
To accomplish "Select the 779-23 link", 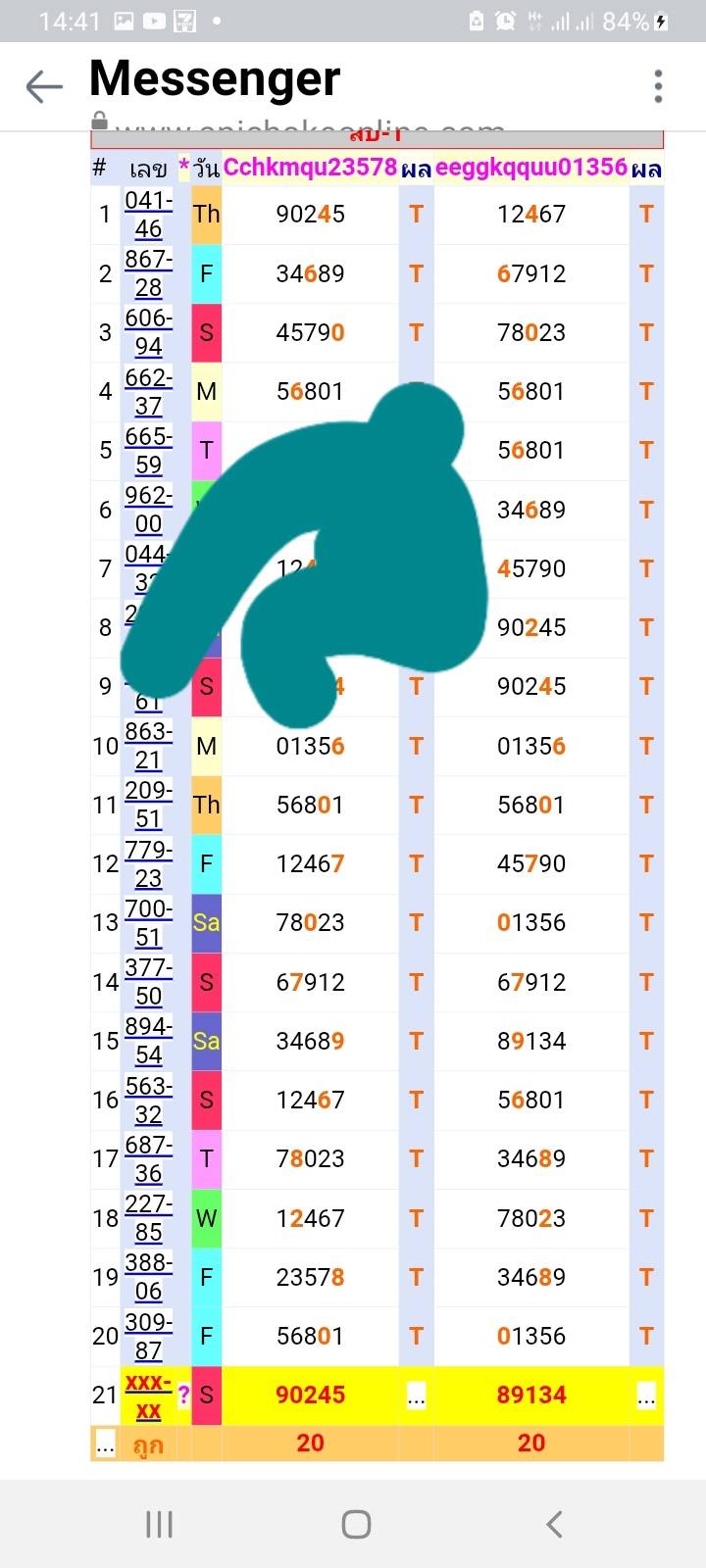I will click(x=148, y=863).
